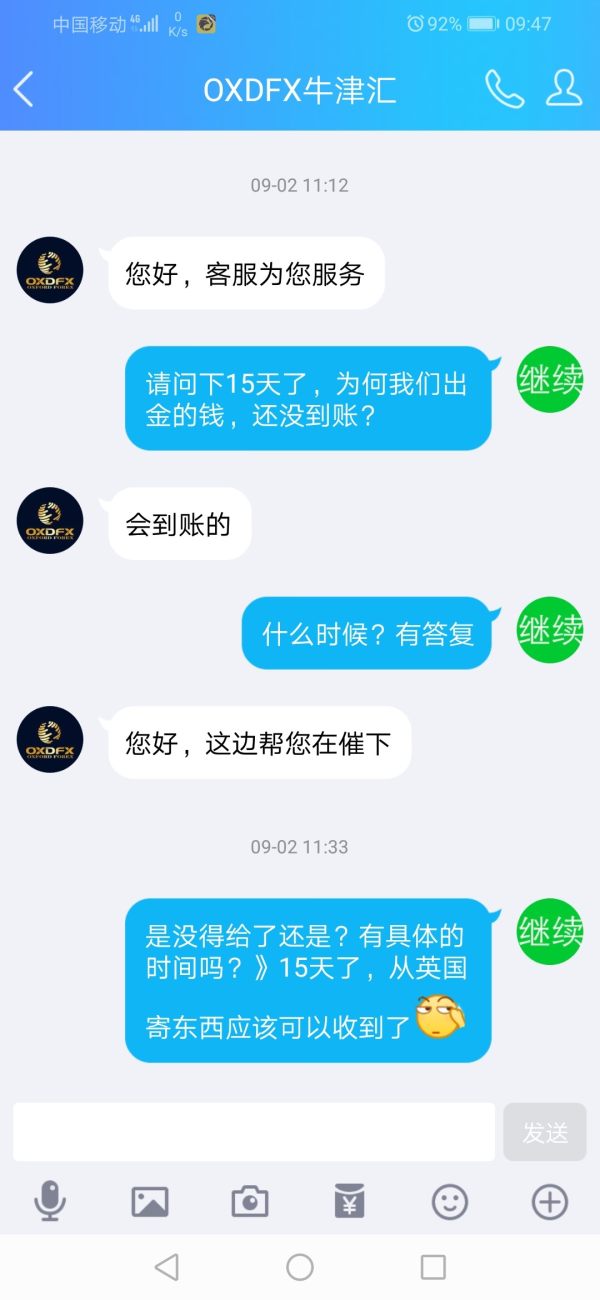This screenshot has width=600, height=1300.
Task: Tap the message input field
Action: (x=254, y=1132)
